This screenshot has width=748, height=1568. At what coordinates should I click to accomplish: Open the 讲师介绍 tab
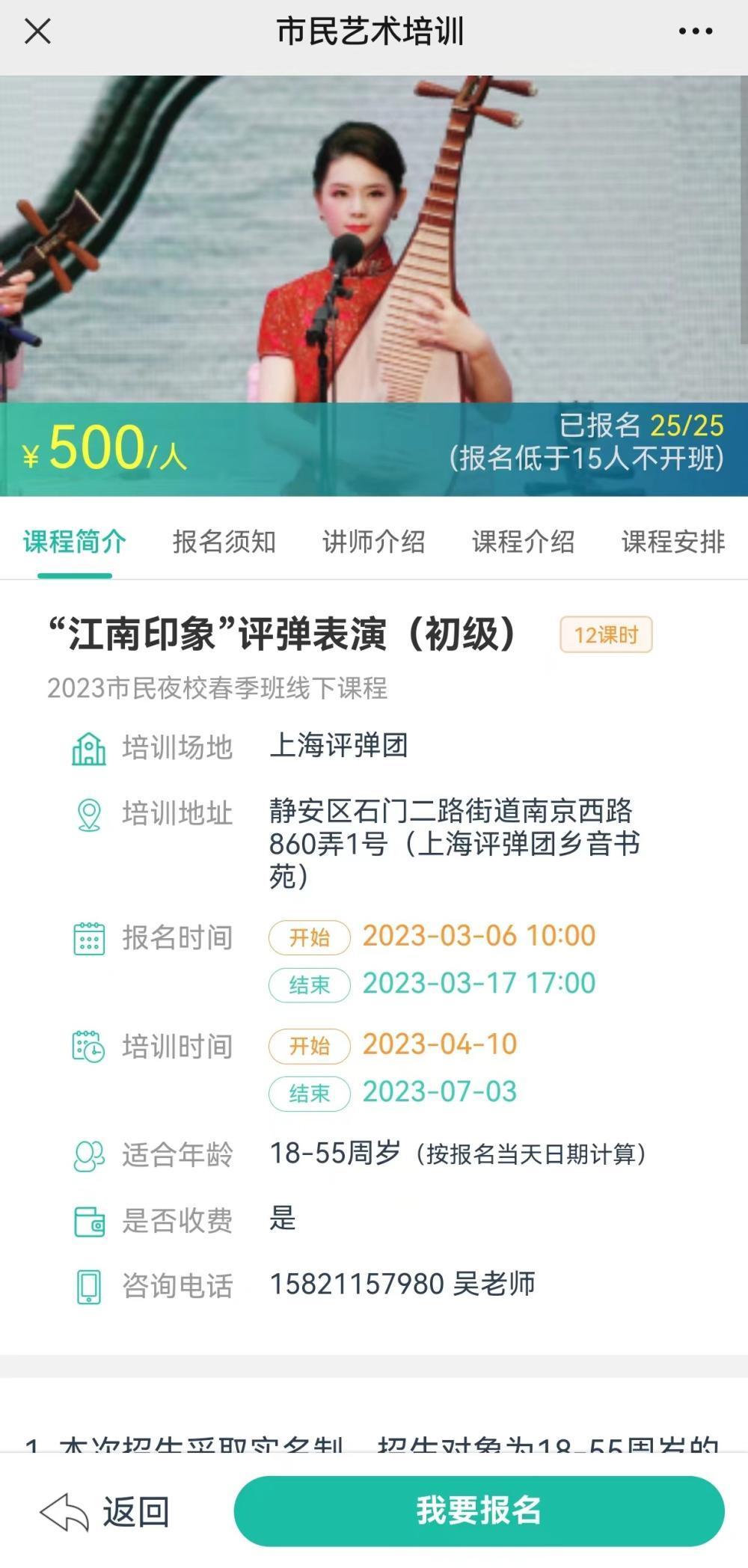pos(374,542)
